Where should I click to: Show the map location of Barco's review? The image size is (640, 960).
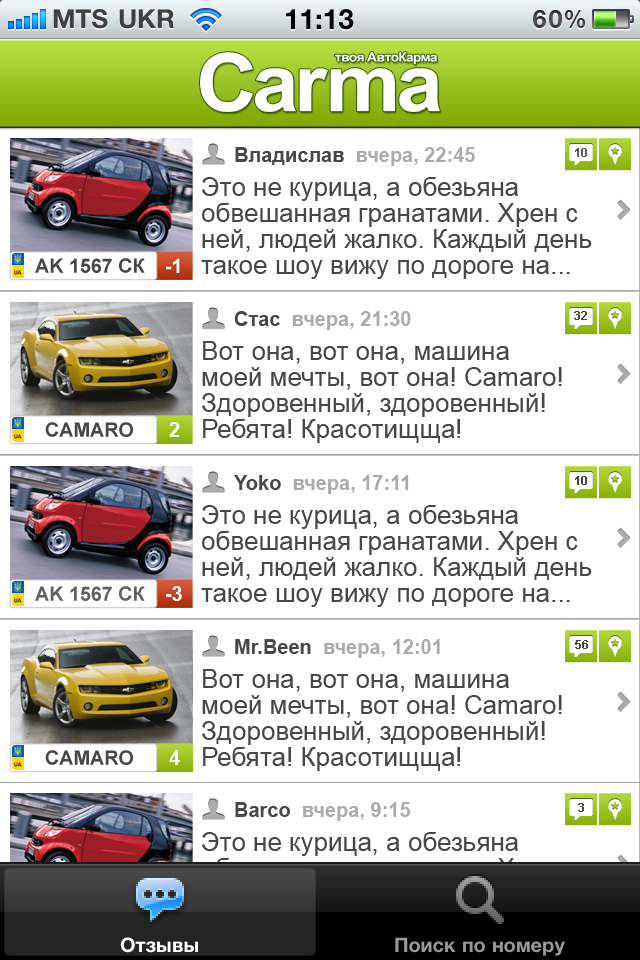(x=616, y=810)
